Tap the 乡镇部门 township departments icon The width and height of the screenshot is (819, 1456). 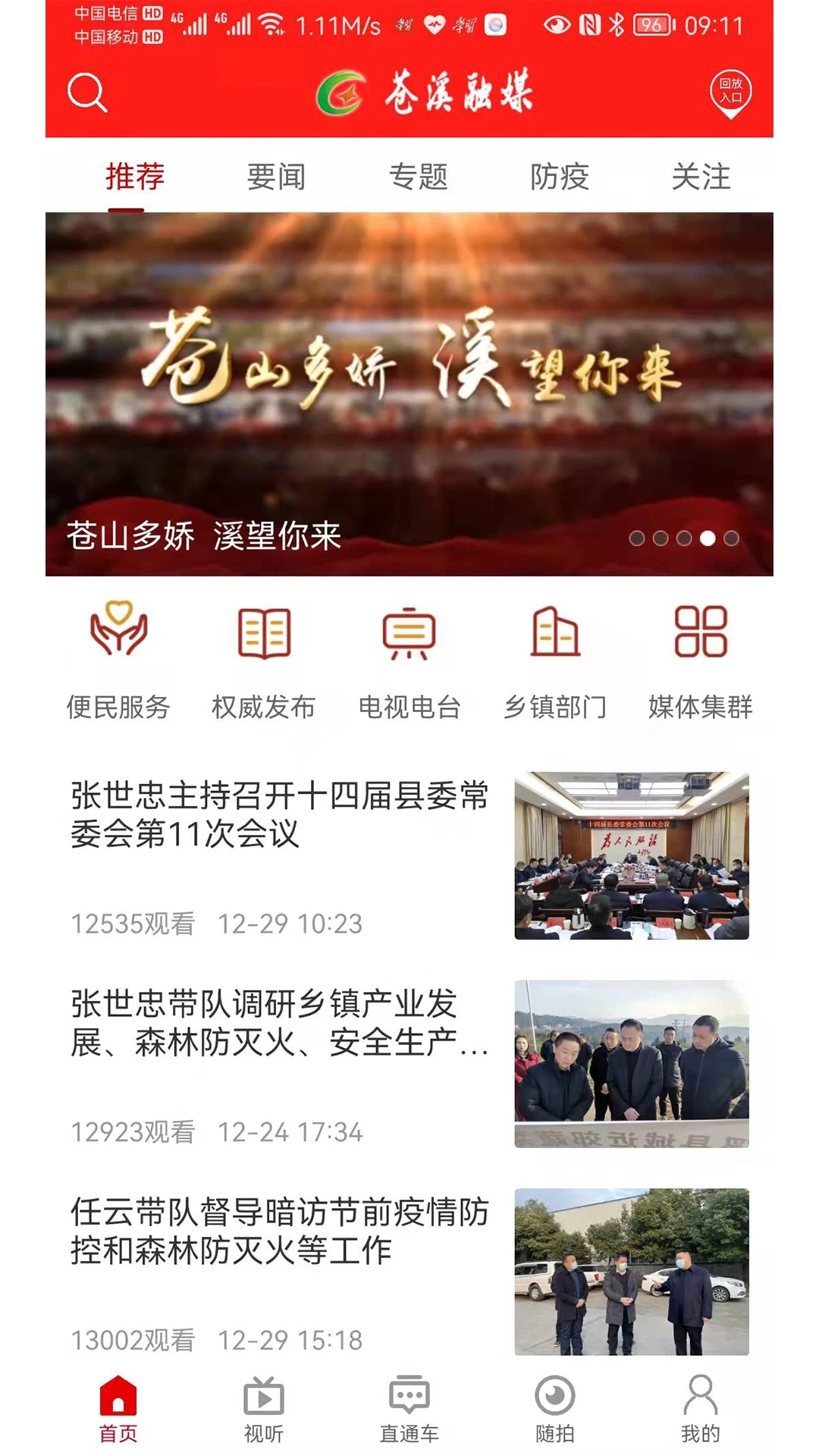pyautogui.click(x=556, y=660)
